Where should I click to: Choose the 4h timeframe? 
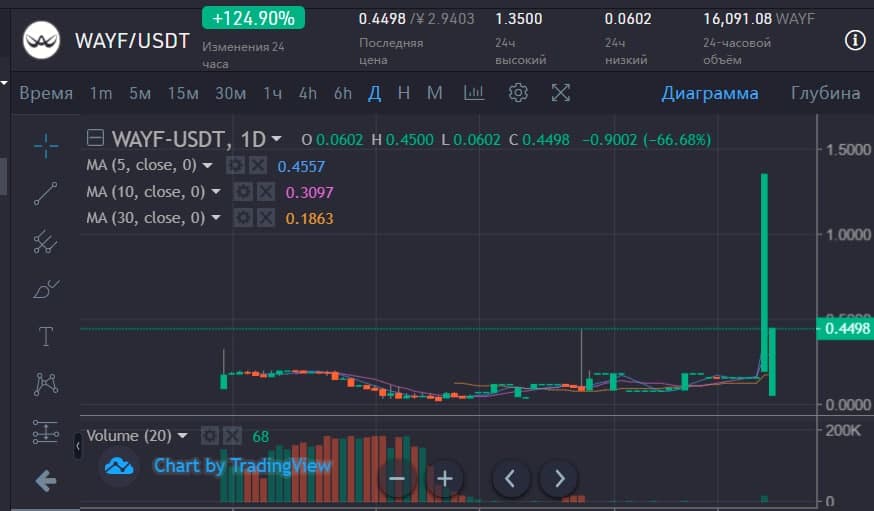click(307, 93)
